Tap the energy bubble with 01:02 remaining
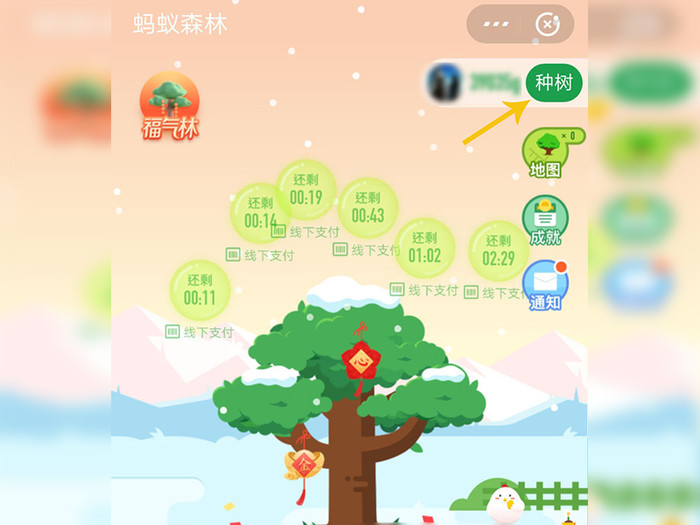 424,247
